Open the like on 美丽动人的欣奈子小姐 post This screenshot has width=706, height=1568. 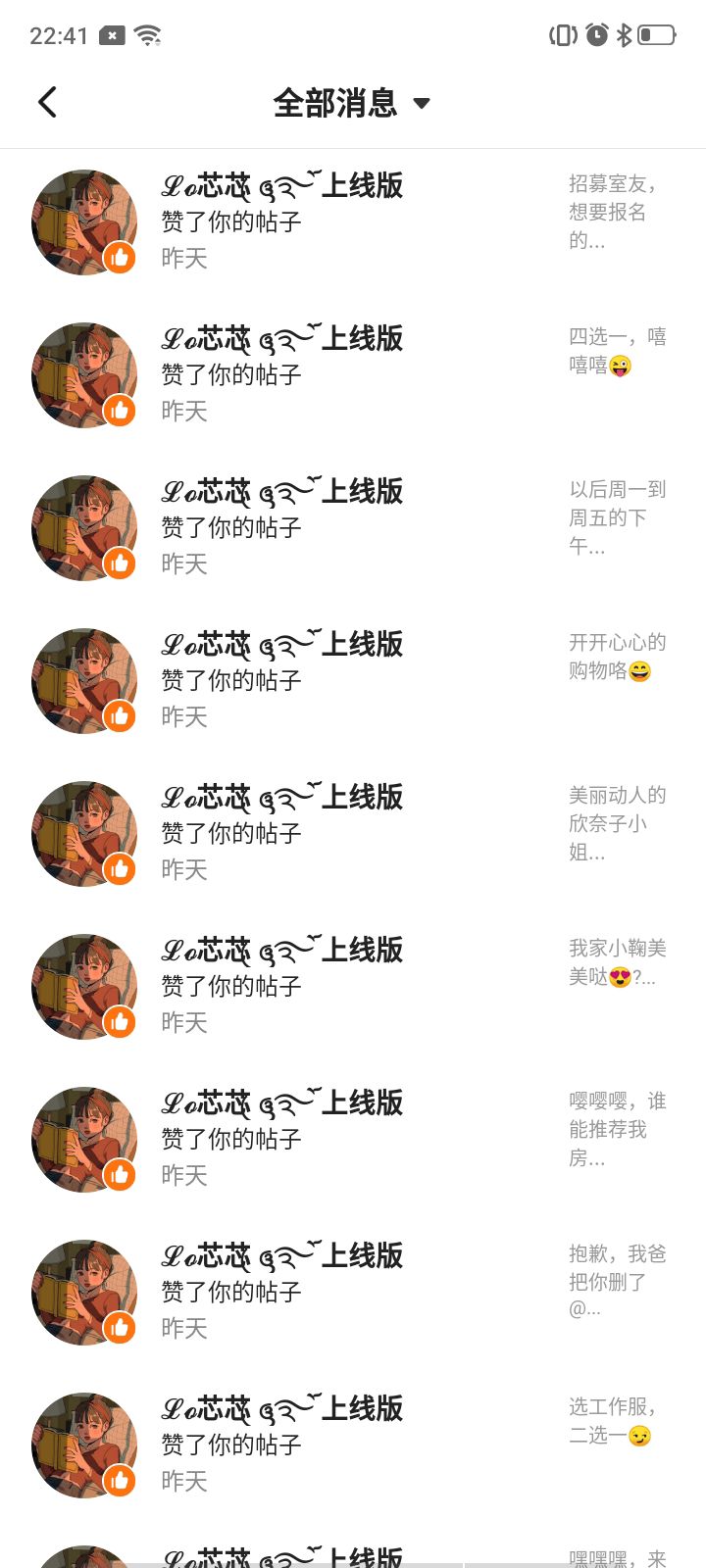[353, 834]
